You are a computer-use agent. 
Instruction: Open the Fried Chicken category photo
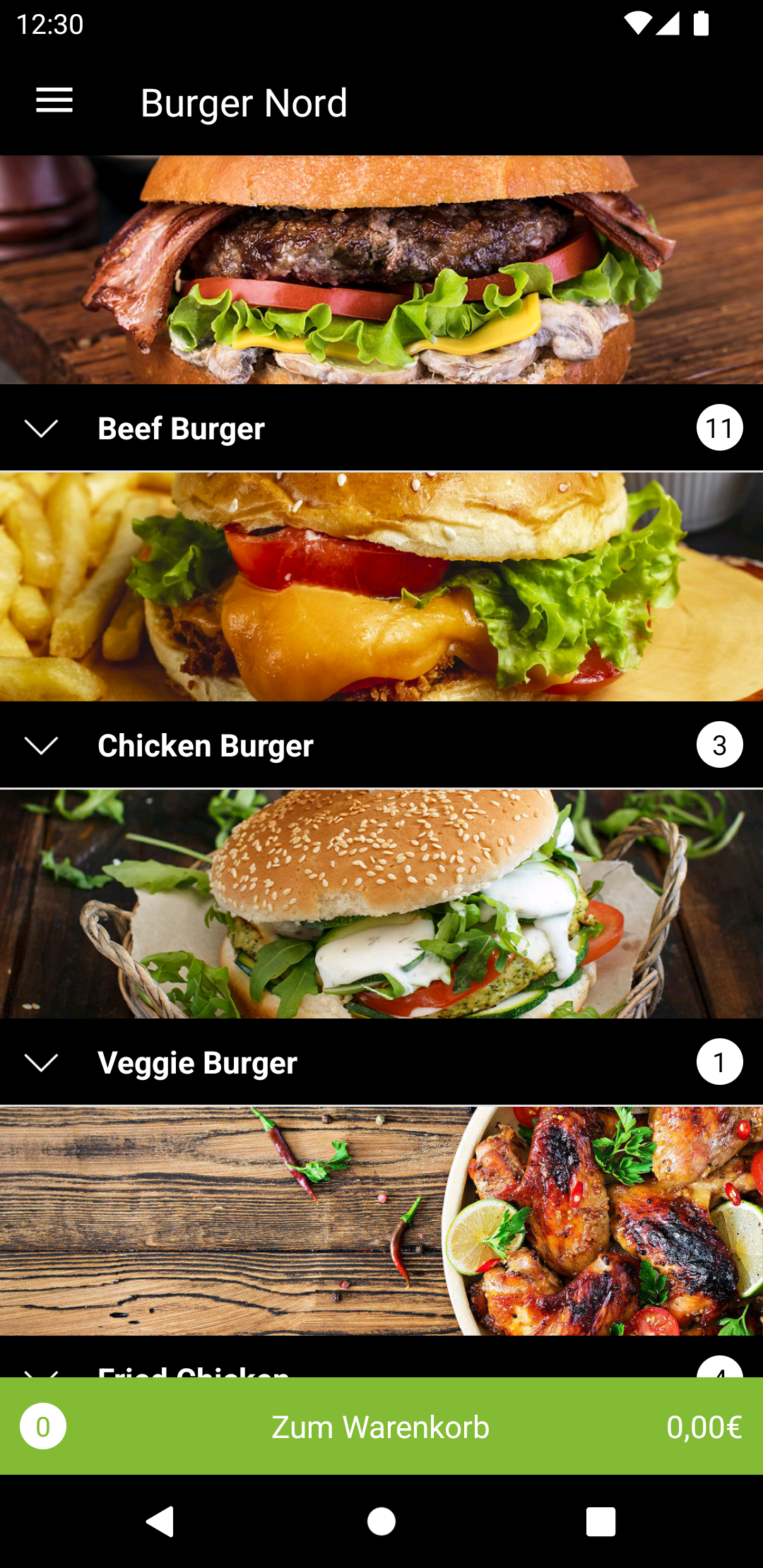coord(381,1220)
